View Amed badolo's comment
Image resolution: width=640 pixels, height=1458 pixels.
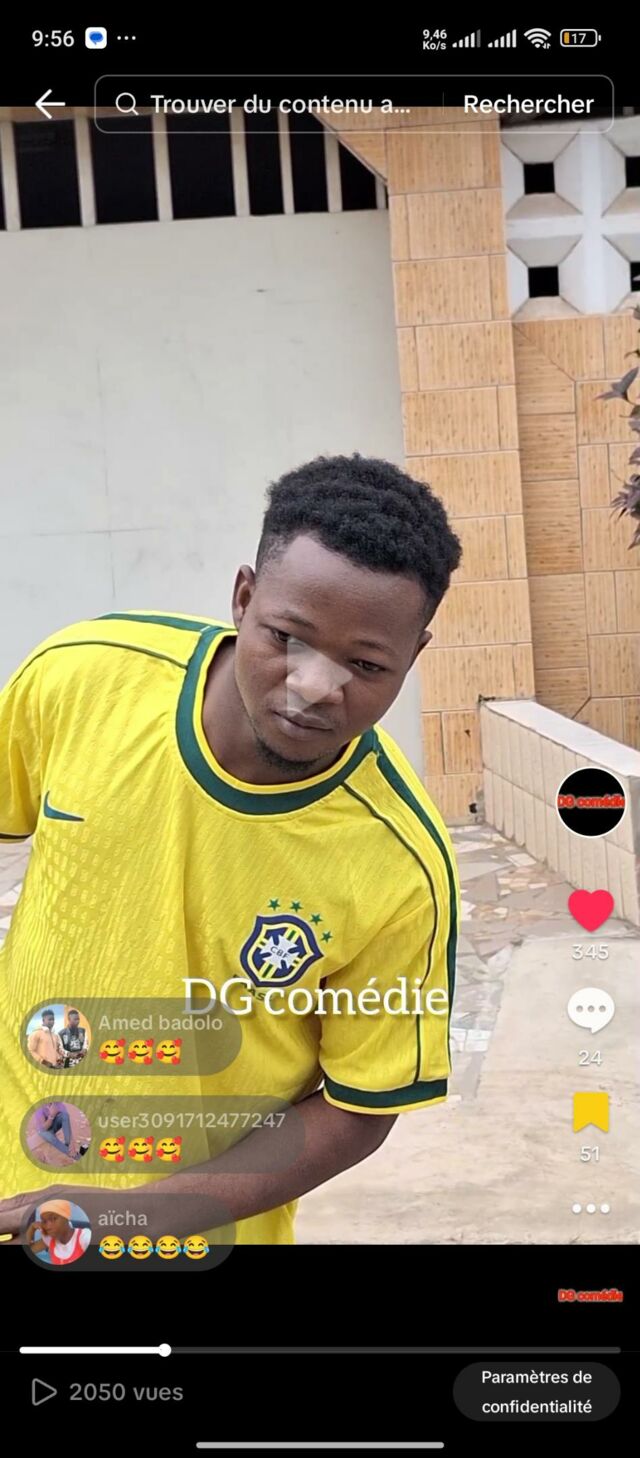(x=131, y=1037)
